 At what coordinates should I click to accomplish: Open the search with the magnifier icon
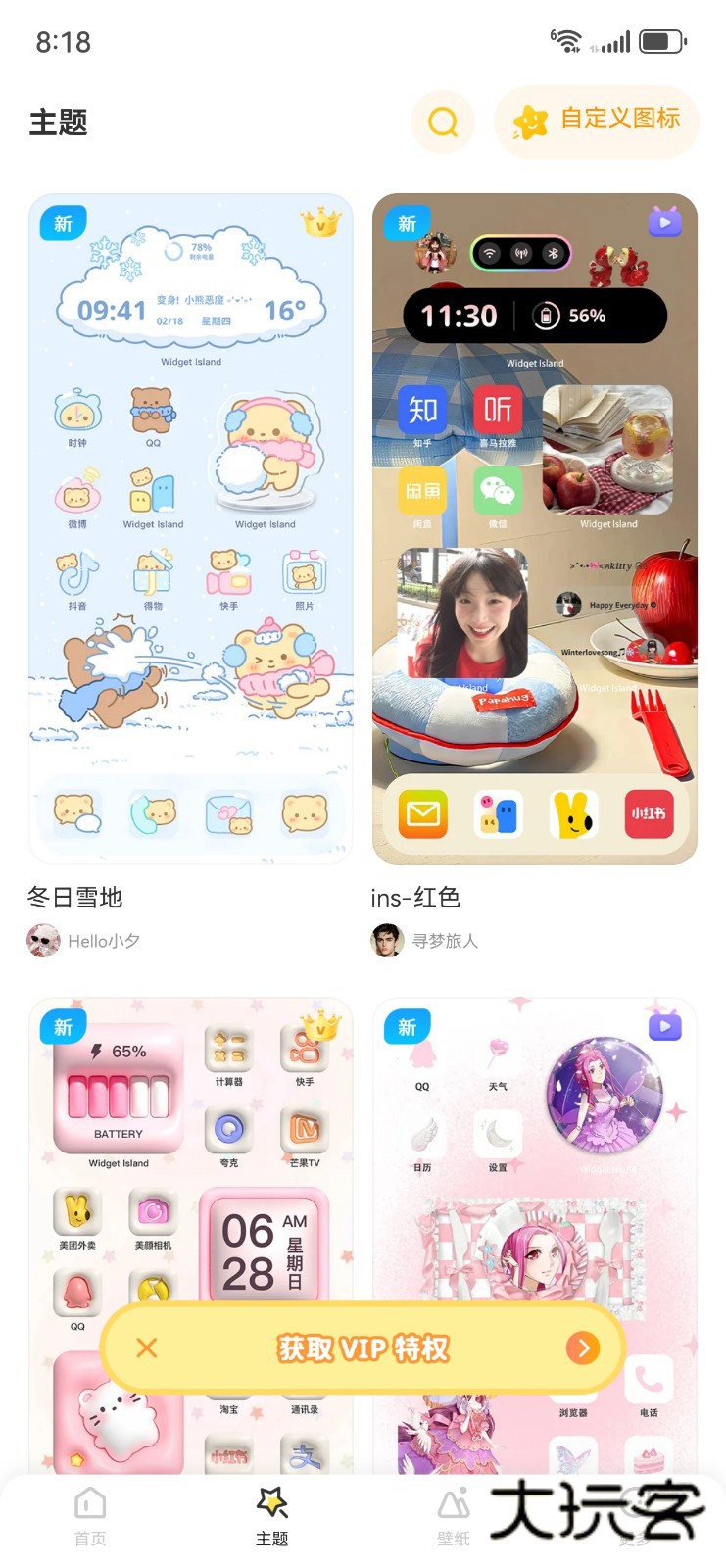443,121
